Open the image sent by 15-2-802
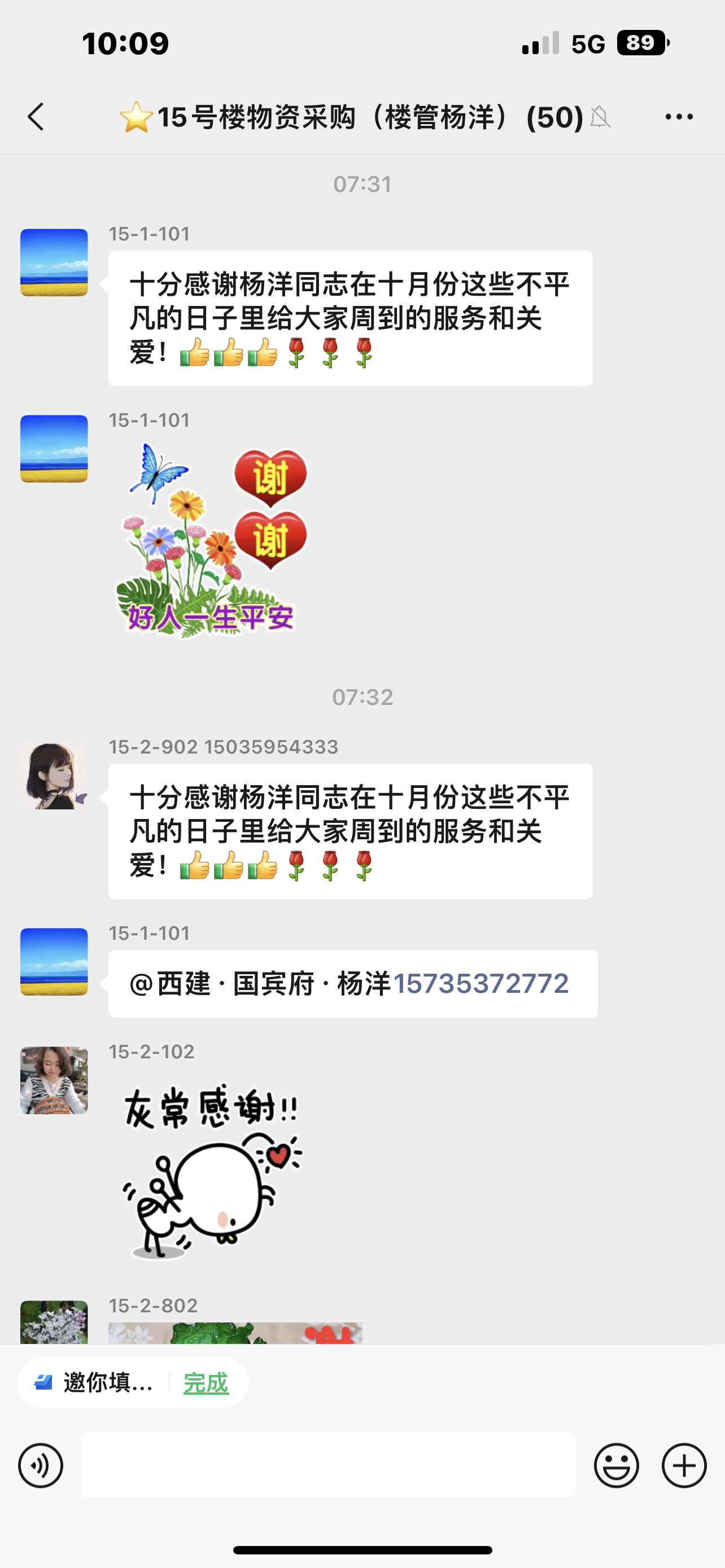 tap(235, 1333)
